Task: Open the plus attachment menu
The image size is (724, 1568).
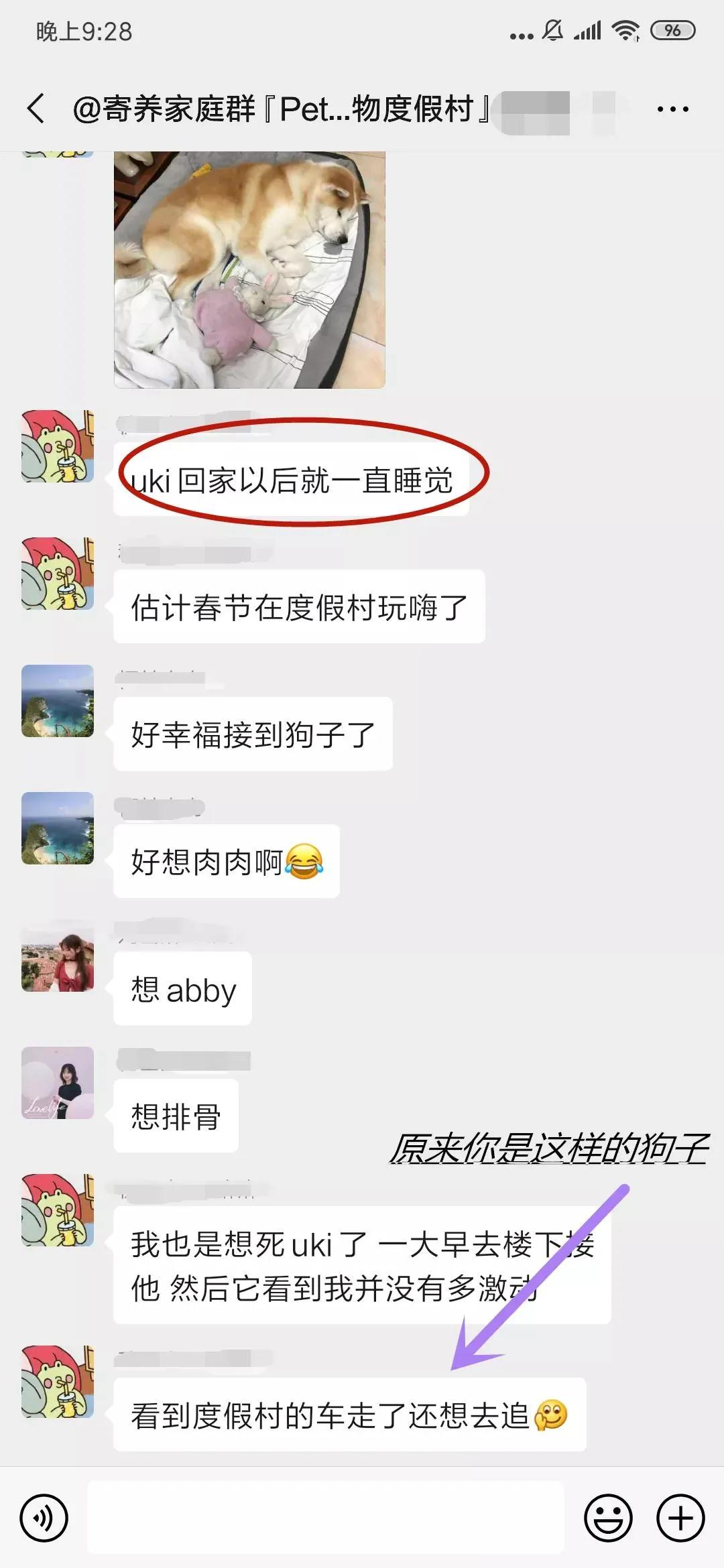Action: click(680, 1518)
